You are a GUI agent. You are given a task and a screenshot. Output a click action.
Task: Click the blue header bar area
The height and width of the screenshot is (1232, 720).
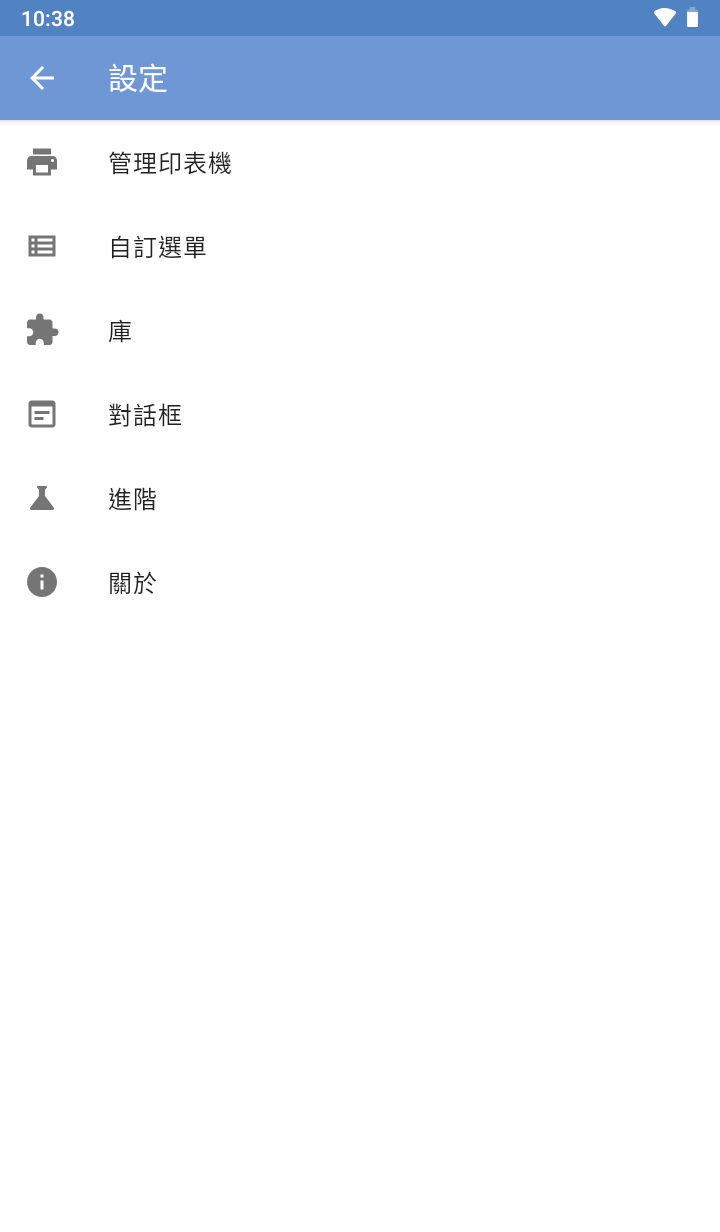click(x=400, y=78)
